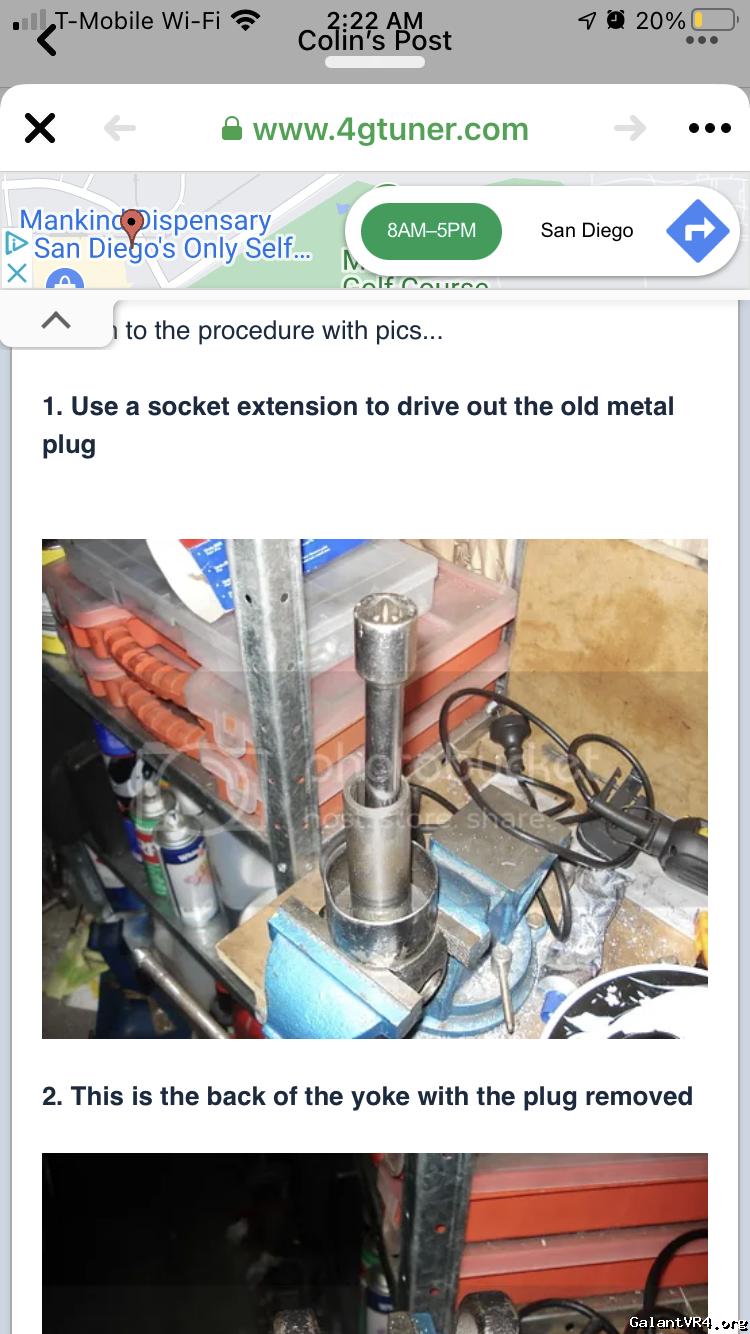The image size is (750, 1334).
Task: Open the browser overflow menu
Action: [x=710, y=128]
